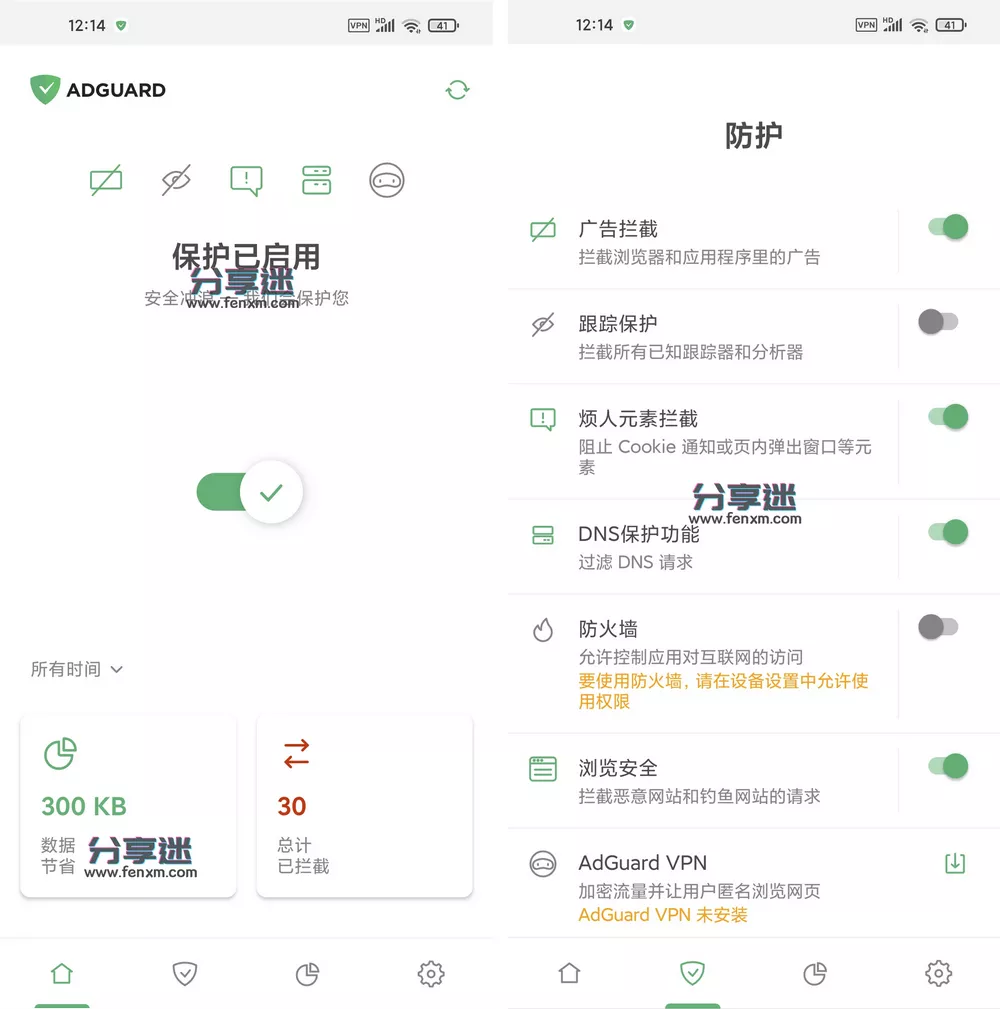The height and width of the screenshot is (1009, 1000).
Task: Go to the gear settings tab on 防护 screen
Action: [x=938, y=973]
